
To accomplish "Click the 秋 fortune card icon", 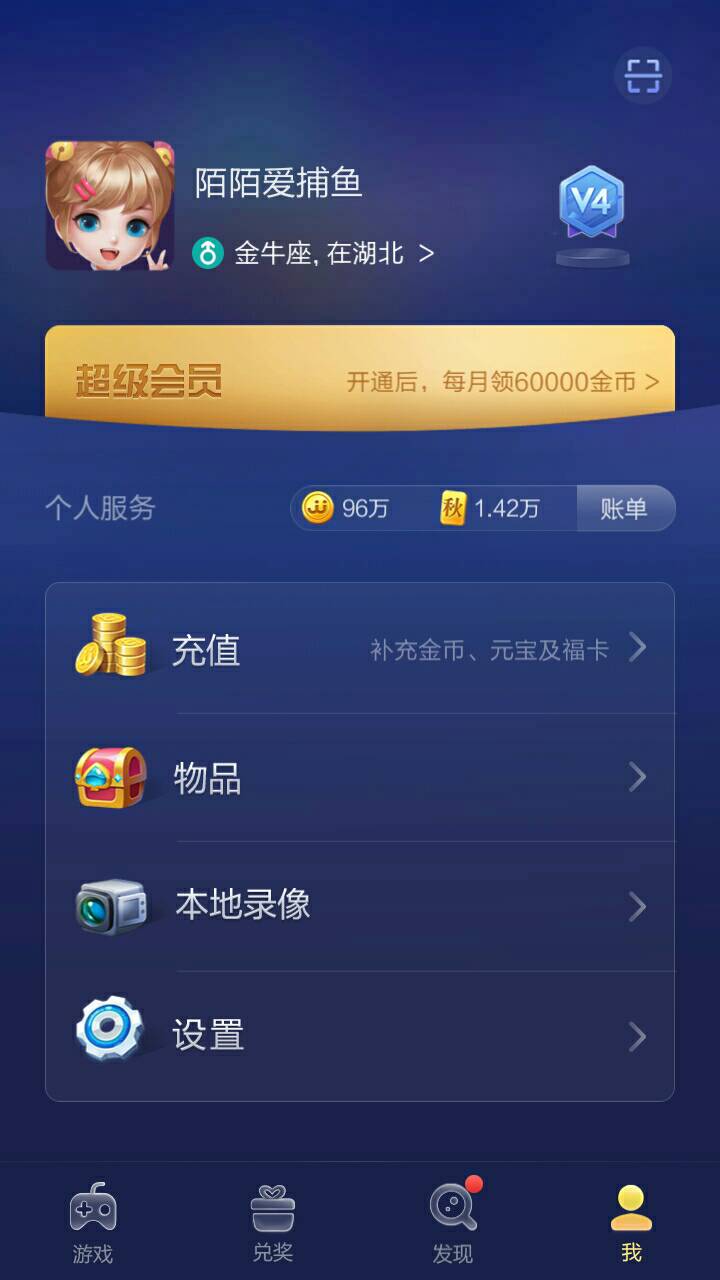I will (x=453, y=508).
